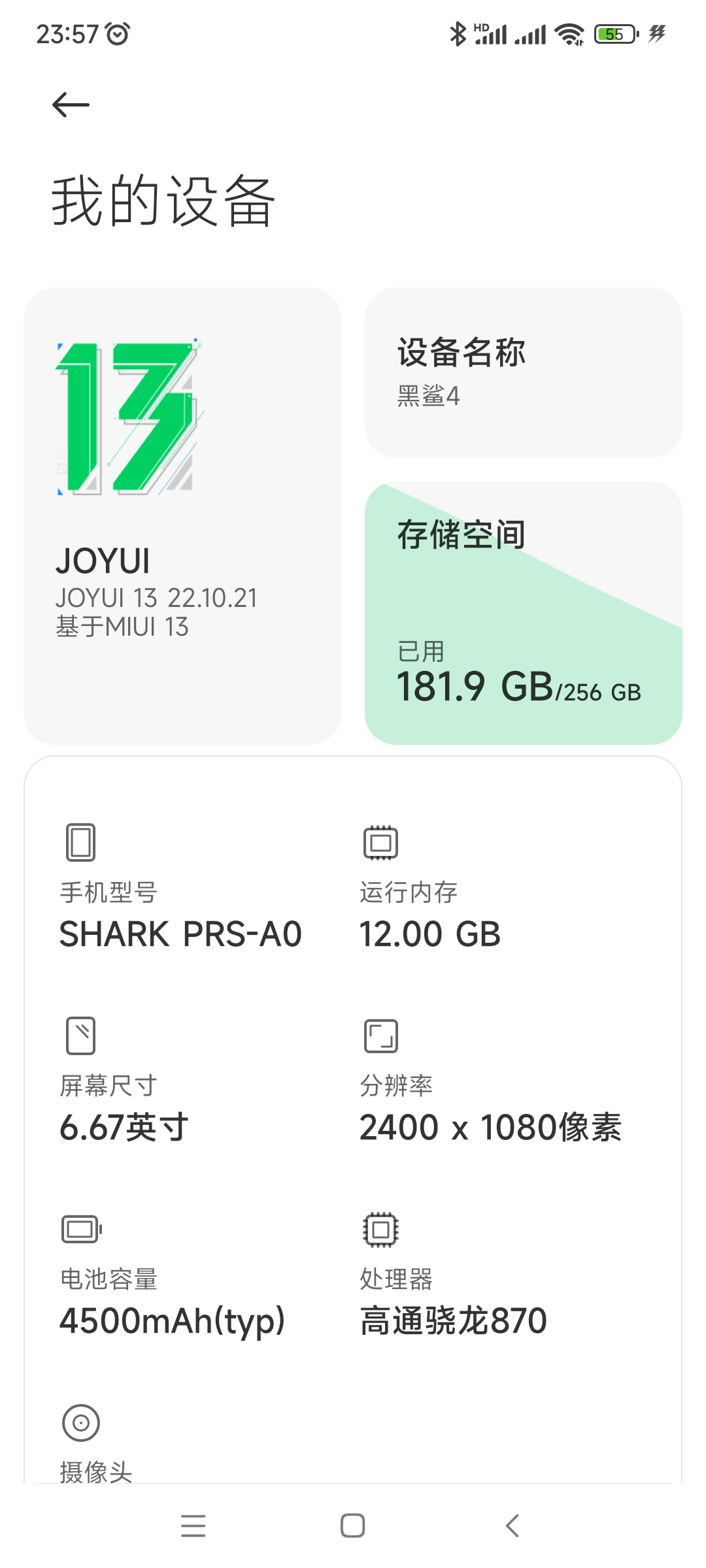Open the 存储空间 storage card
Viewport: 706px width, 1568px height.
[523, 613]
